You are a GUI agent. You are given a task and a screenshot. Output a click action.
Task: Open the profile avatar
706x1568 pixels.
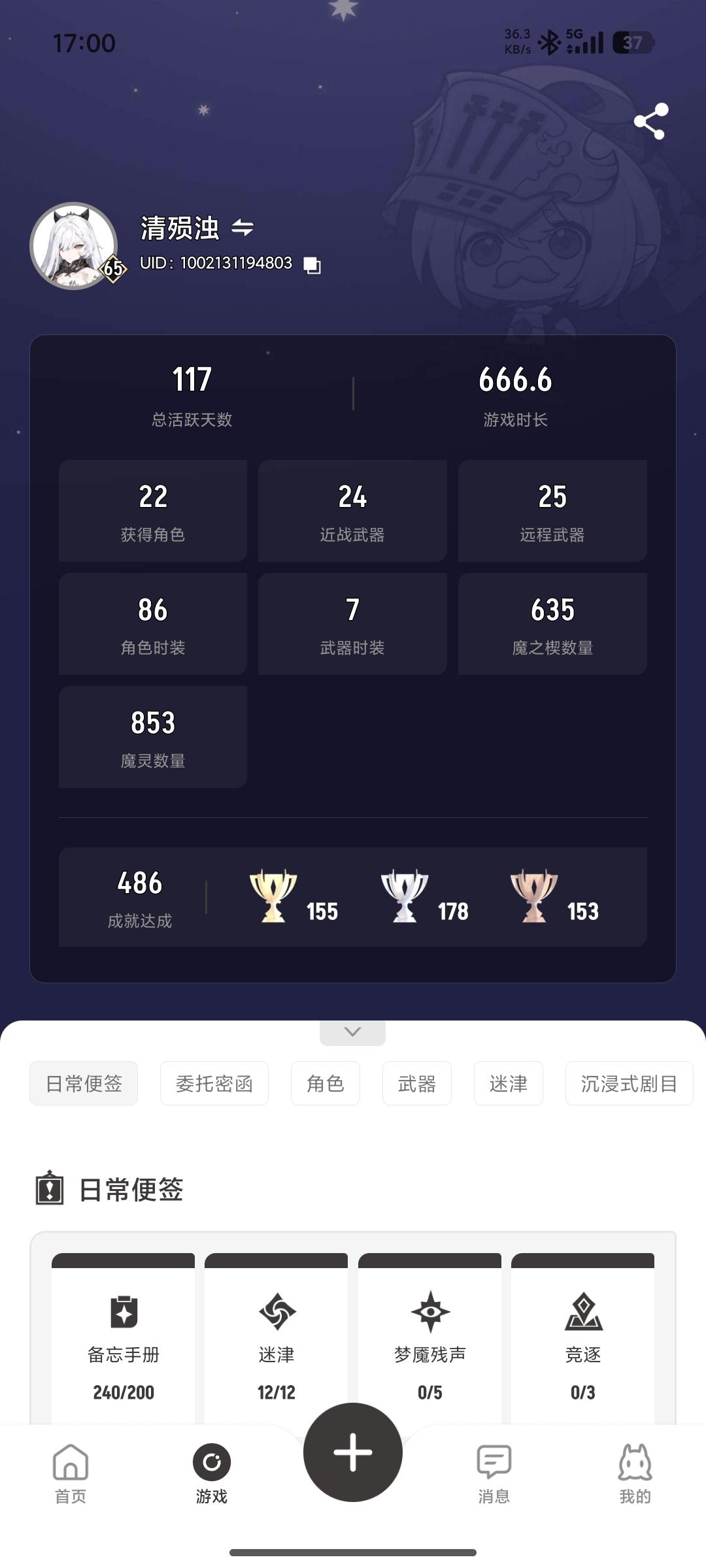[x=74, y=246]
